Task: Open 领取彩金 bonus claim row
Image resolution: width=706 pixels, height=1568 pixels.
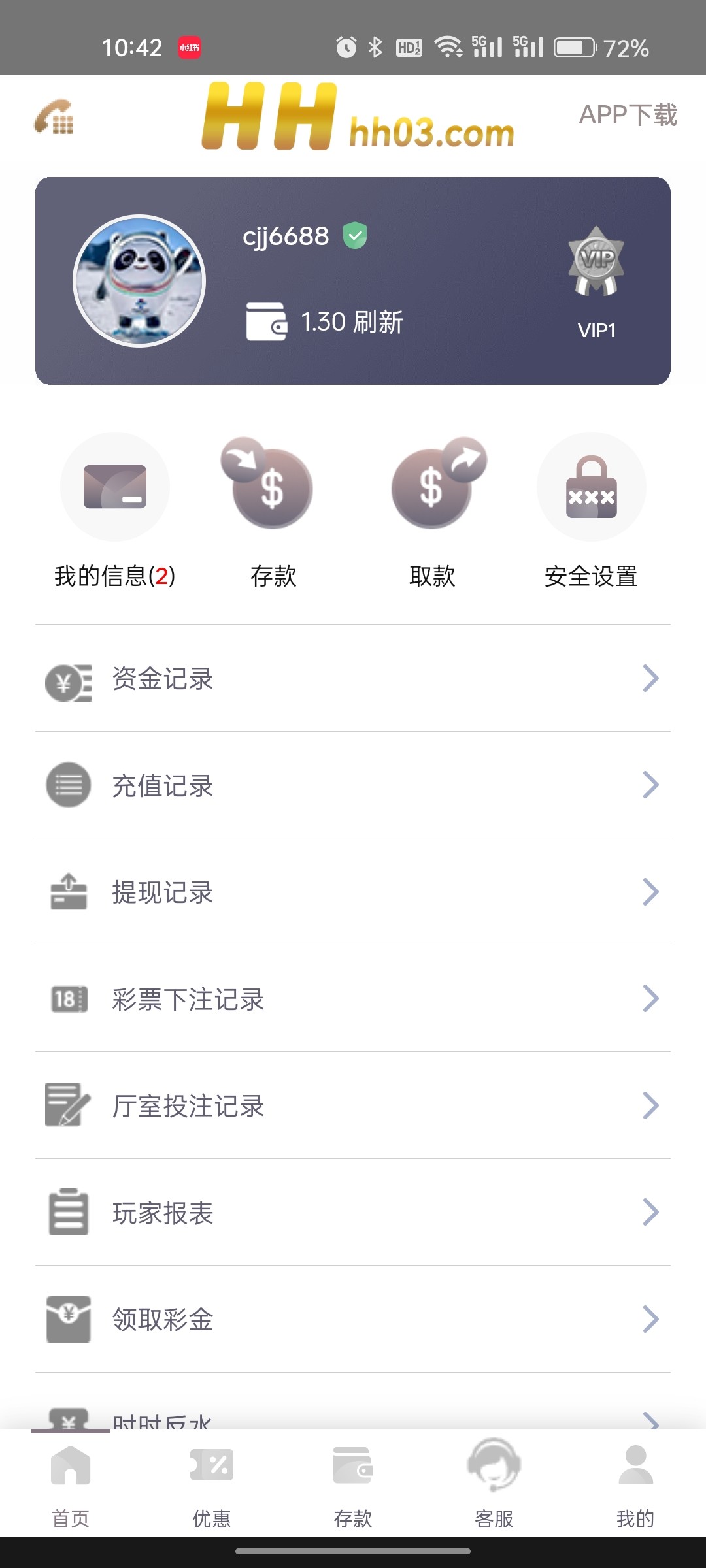Action: pyautogui.click(x=163, y=1320)
